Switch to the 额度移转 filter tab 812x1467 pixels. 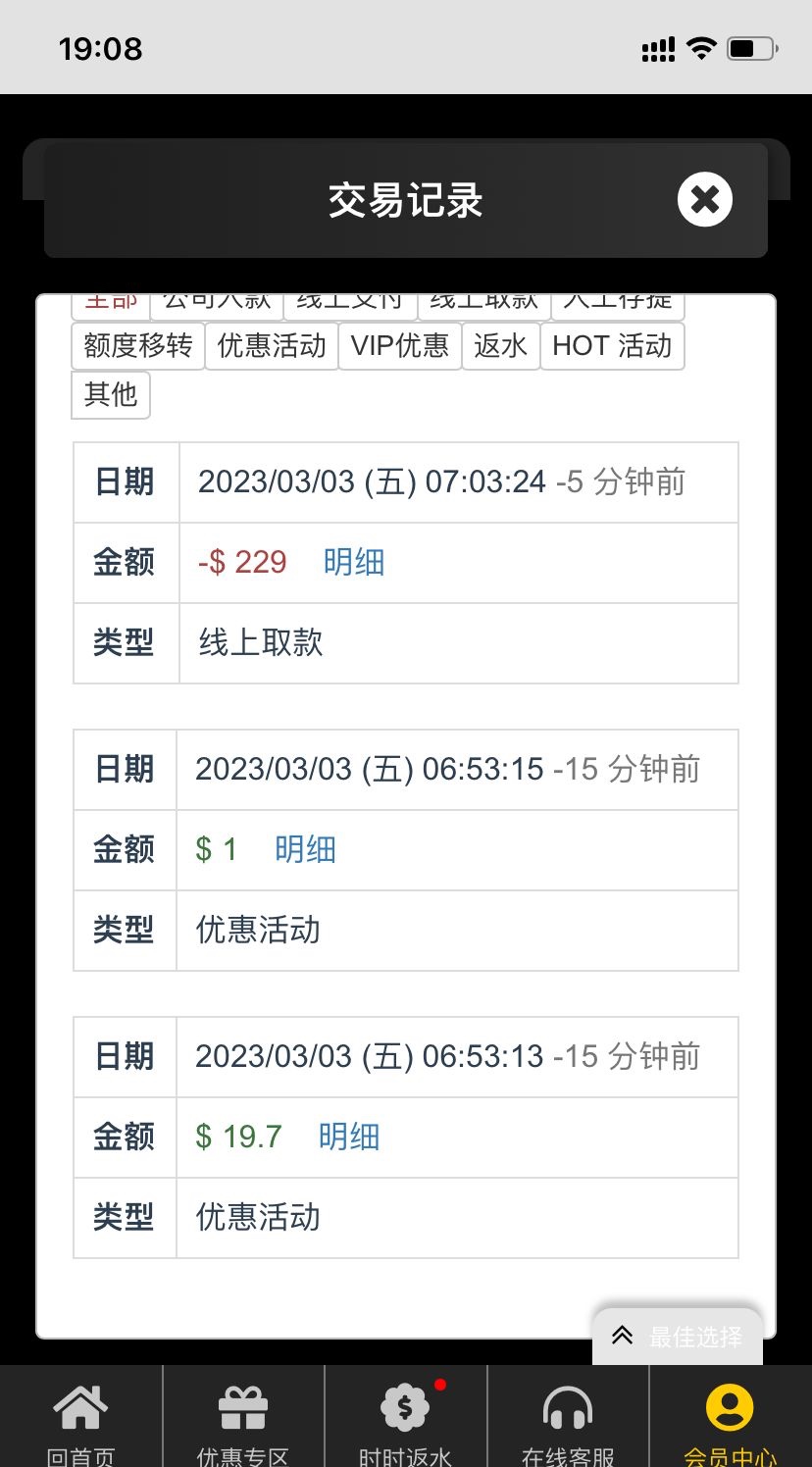tap(136, 346)
